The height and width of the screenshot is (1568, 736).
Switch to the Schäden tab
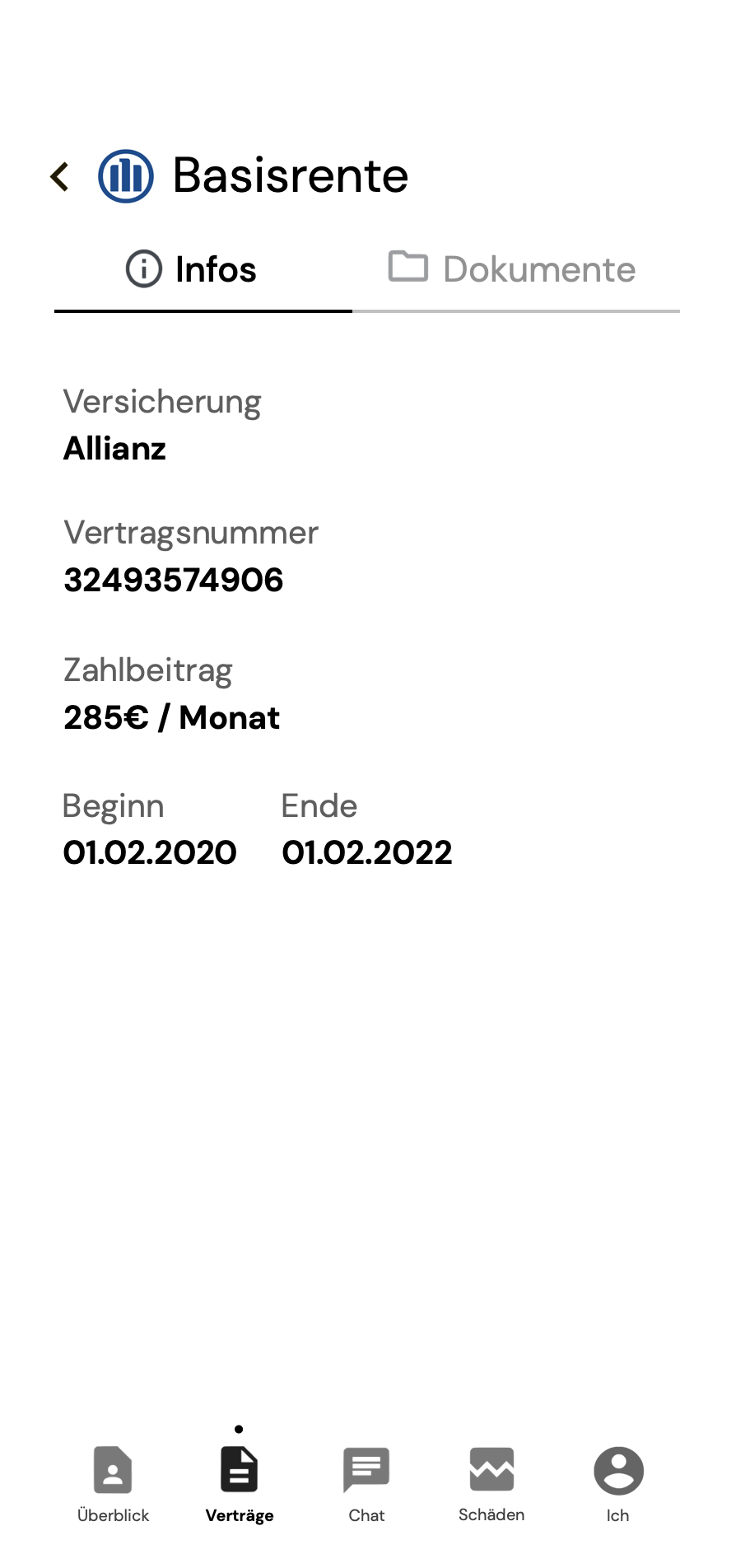tap(491, 1484)
